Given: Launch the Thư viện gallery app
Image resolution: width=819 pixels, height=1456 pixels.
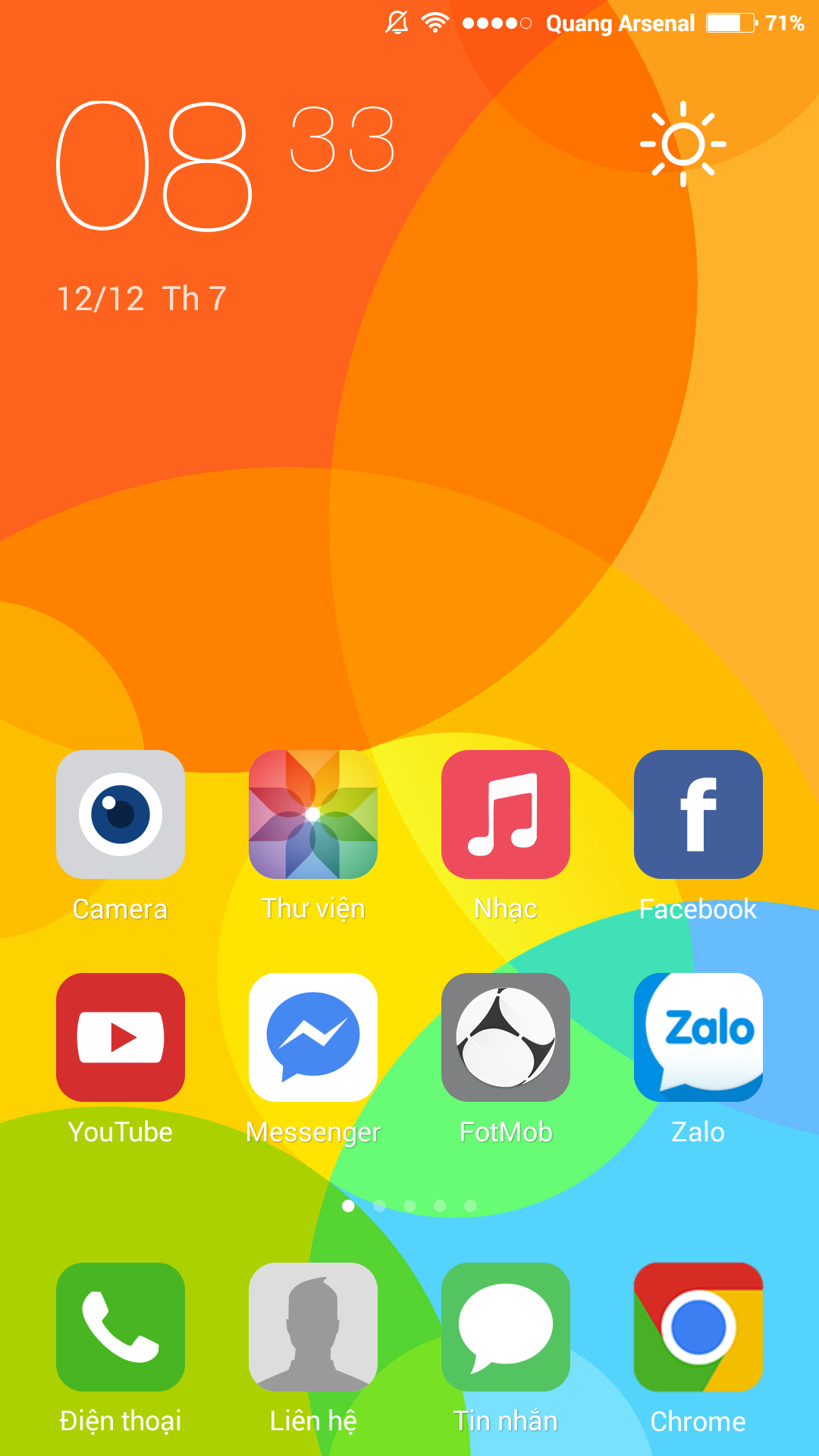Looking at the screenshot, I should point(312,814).
